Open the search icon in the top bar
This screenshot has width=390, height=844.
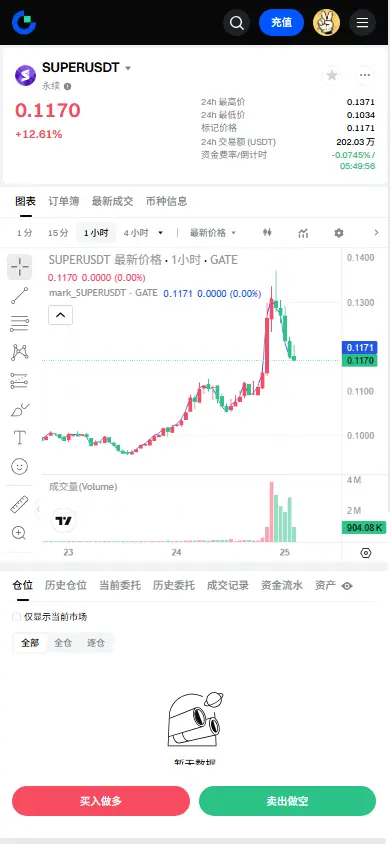click(237, 23)
